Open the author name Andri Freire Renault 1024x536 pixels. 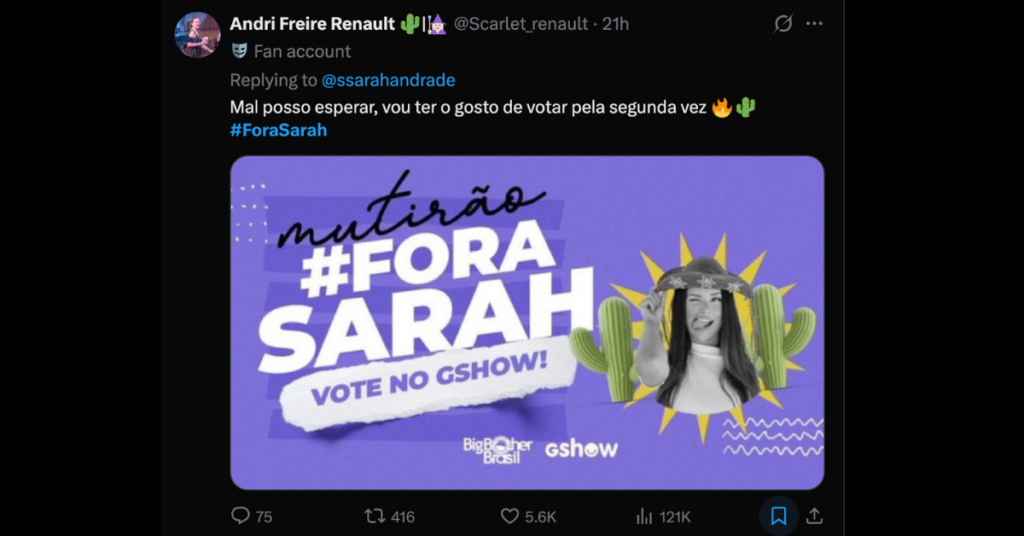coord(312,24)
